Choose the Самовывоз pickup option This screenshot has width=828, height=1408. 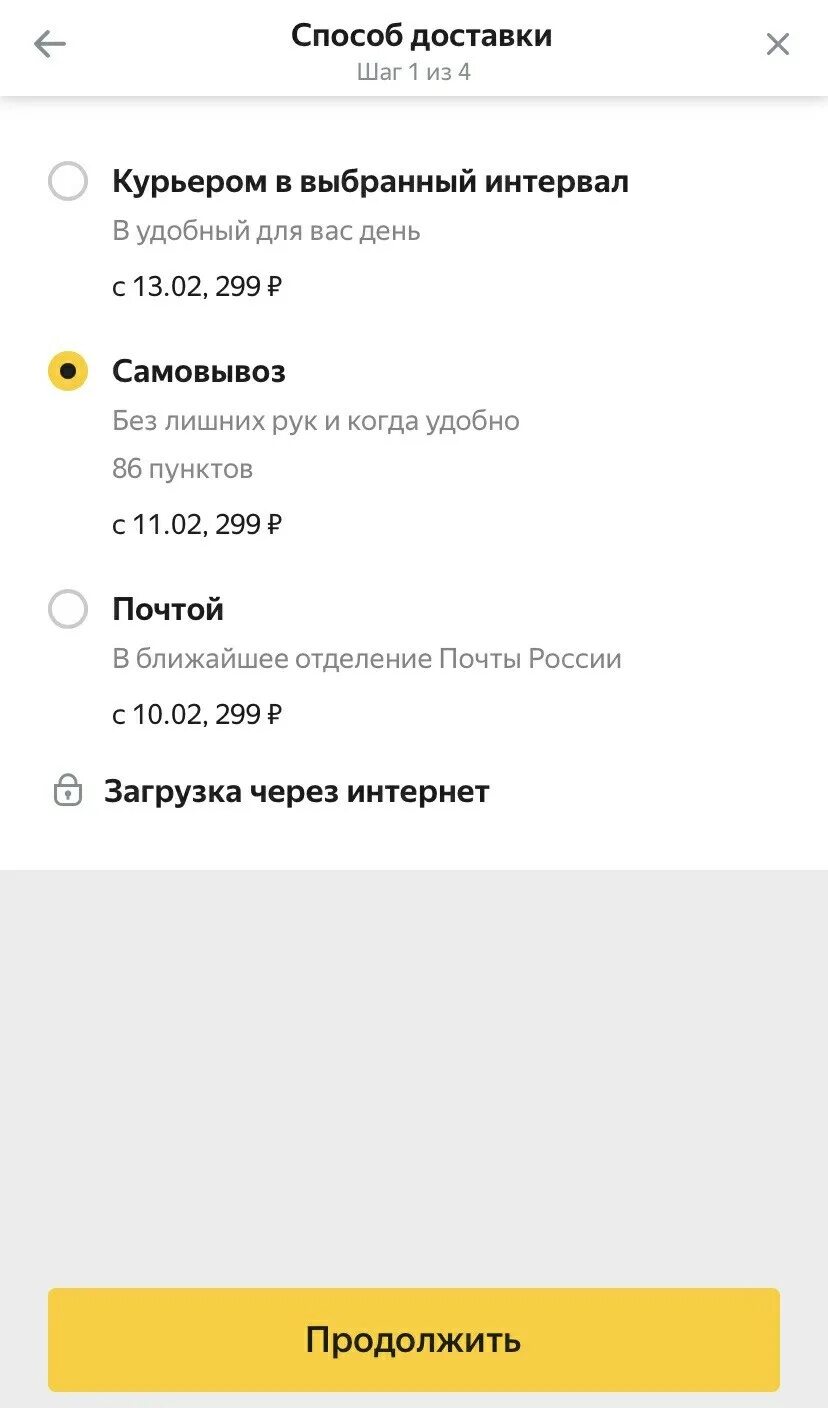point(68,371)
